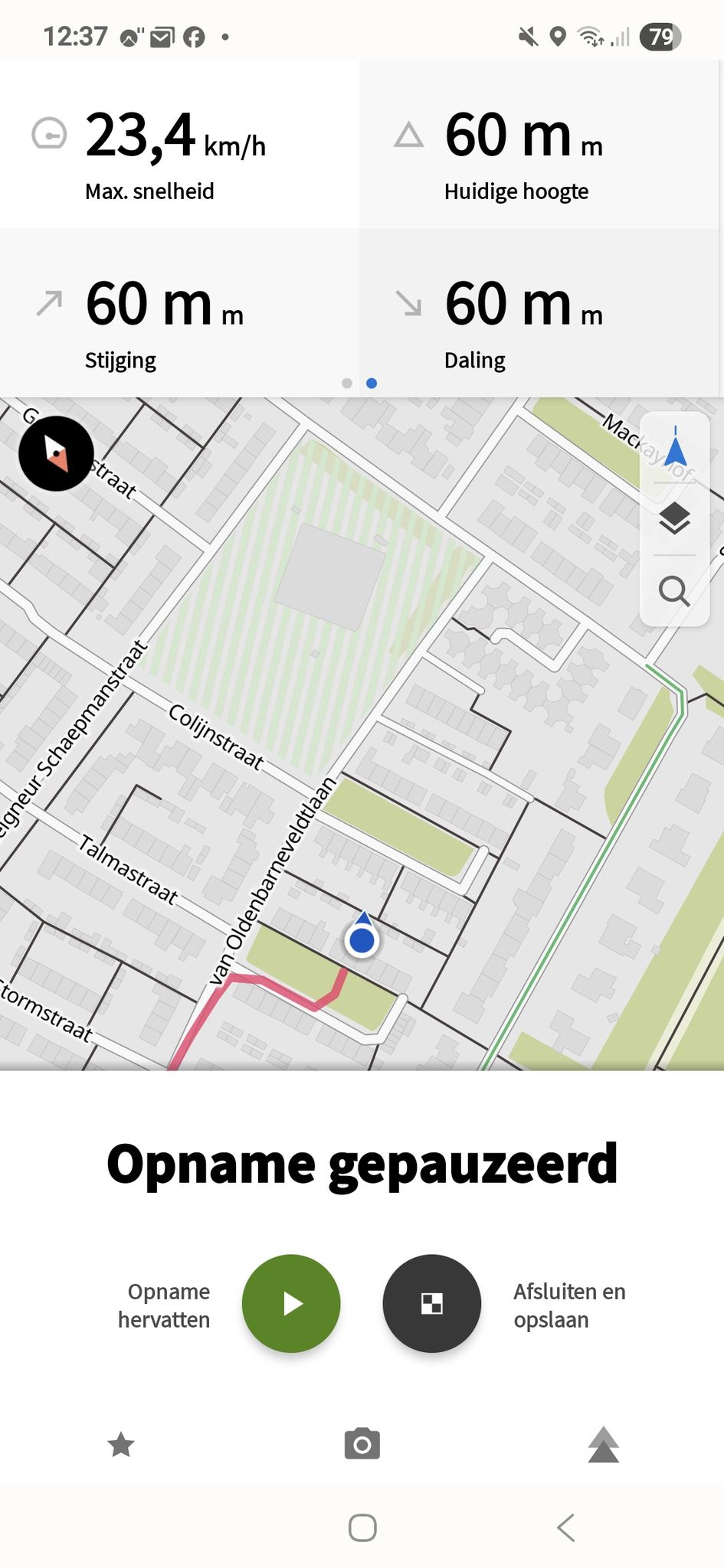This screenshot has height=1568, width=724.
Task: Select the Stijging stat tile
Action: click(179, 312)
